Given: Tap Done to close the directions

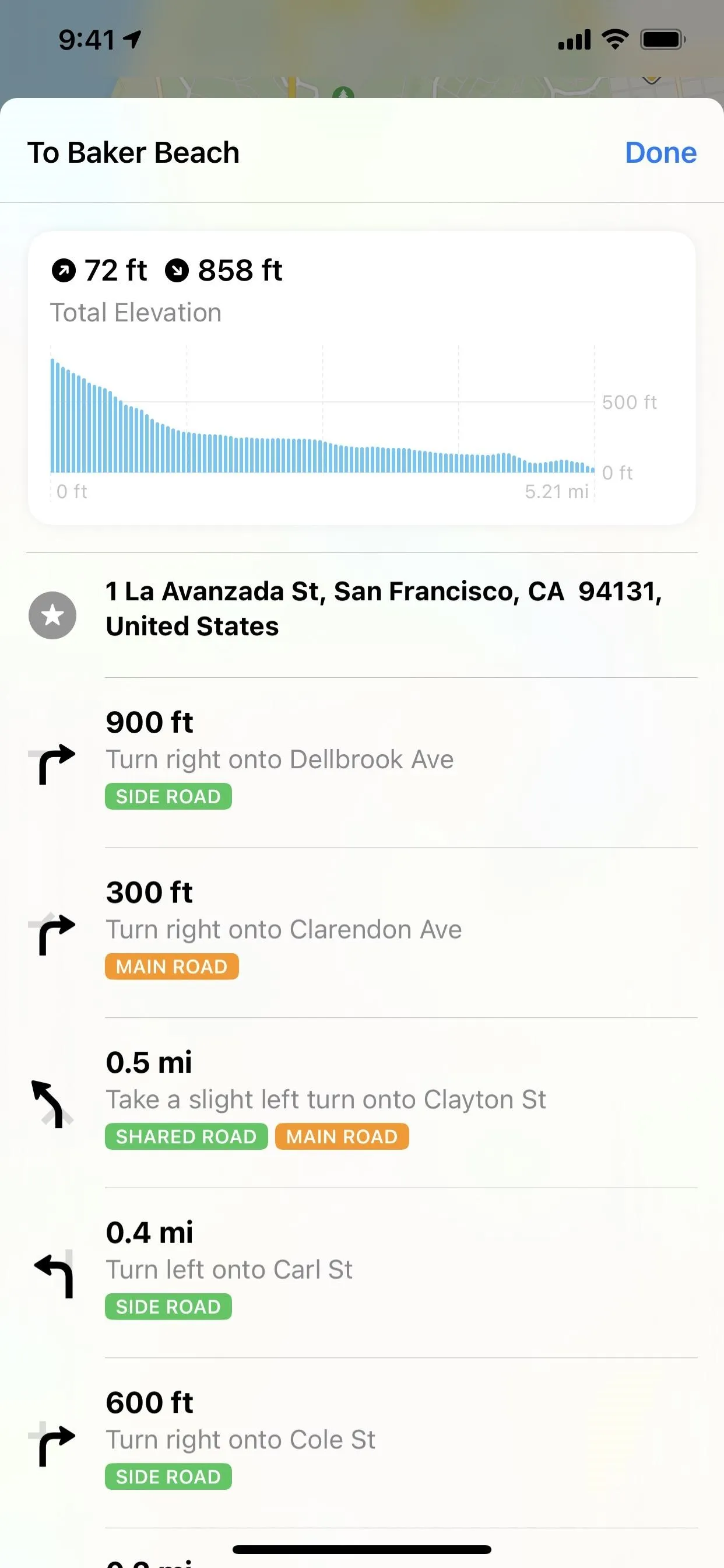Looking at the screenshot, I should 660,152.
